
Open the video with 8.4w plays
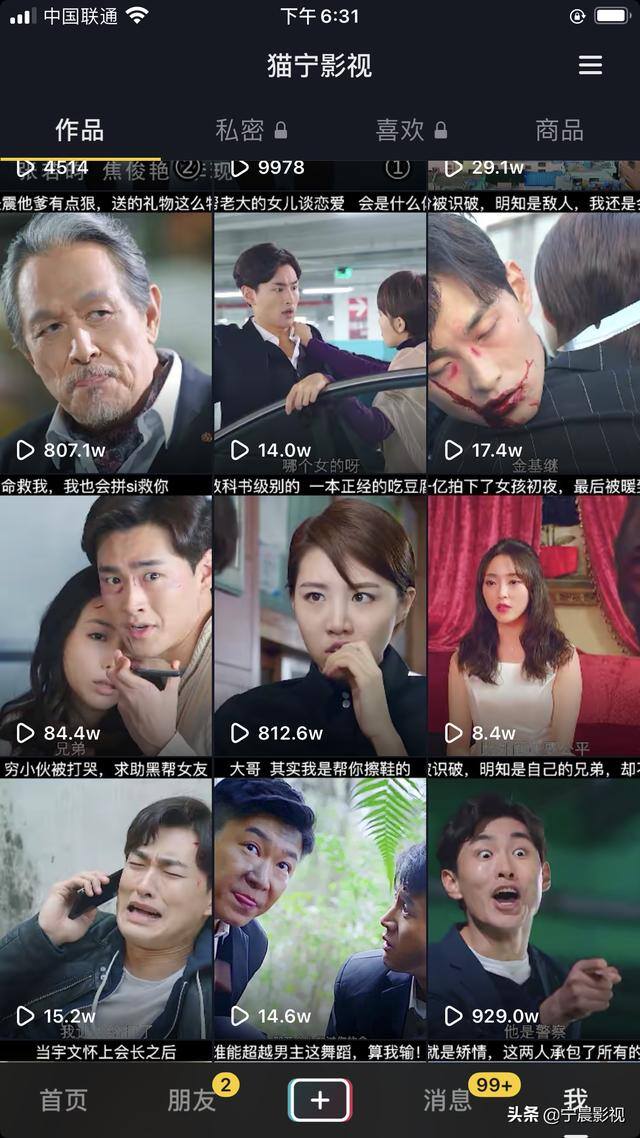click(x=534, y=625)
